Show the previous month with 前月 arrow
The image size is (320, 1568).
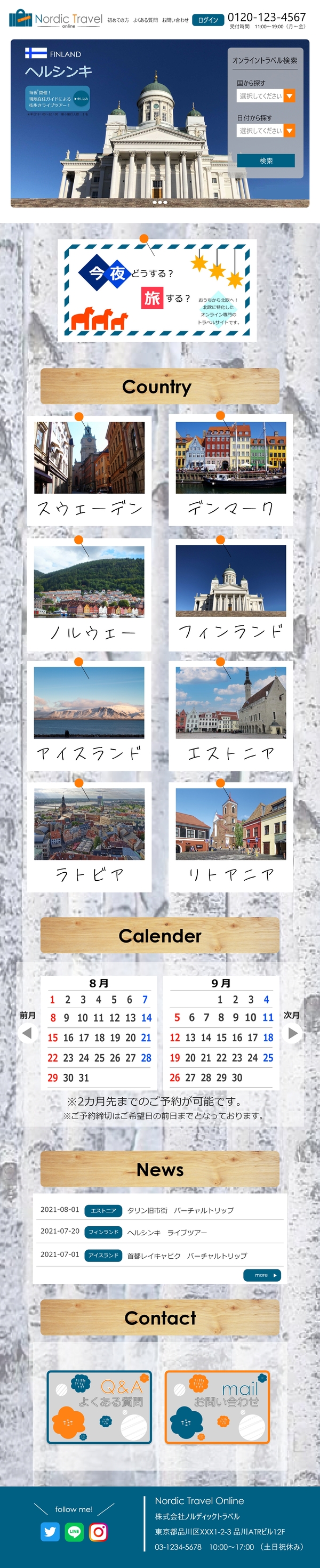pyautogui.click(x=27, y=1032)
